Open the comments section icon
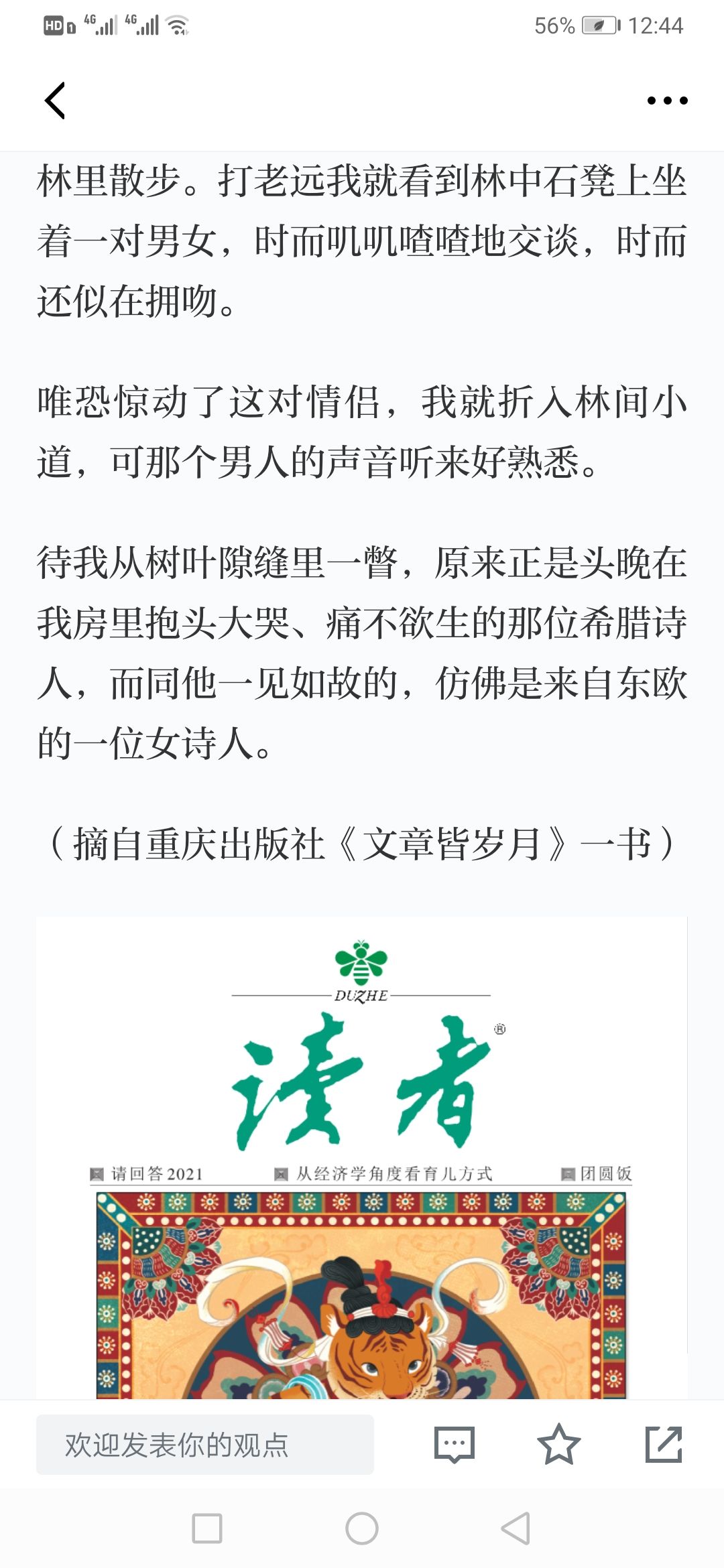The width and height of the screenshot is (724, 1568). [455, 1445]
